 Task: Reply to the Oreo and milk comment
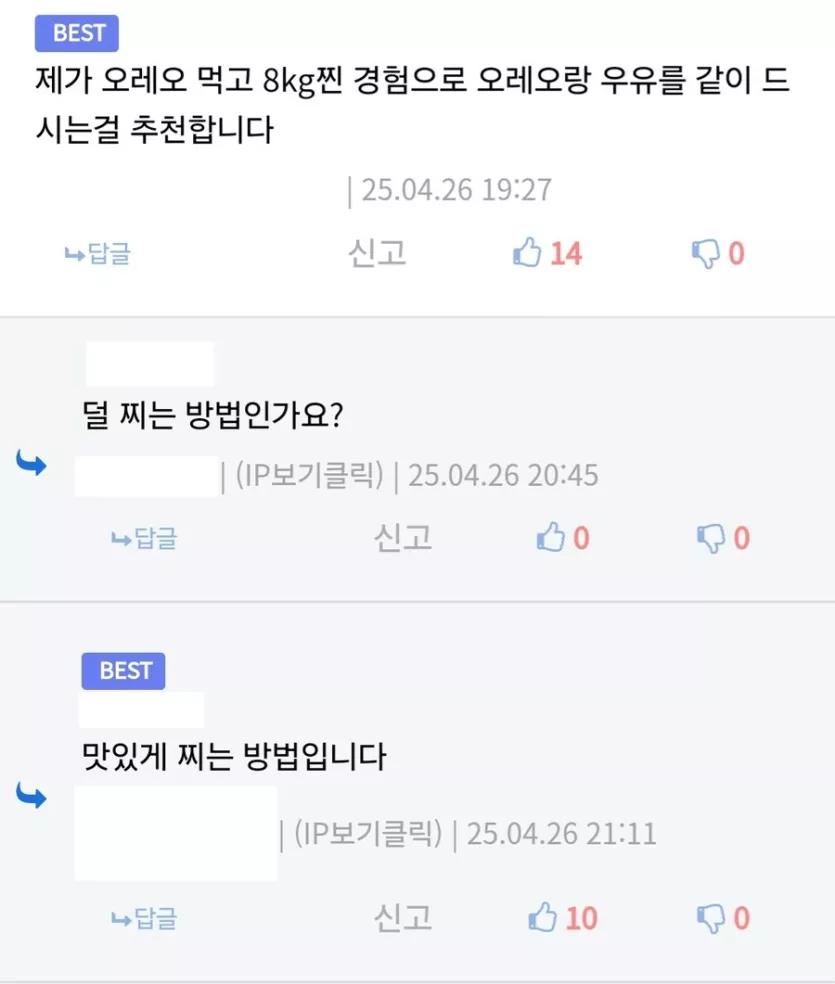click(98, 253)
